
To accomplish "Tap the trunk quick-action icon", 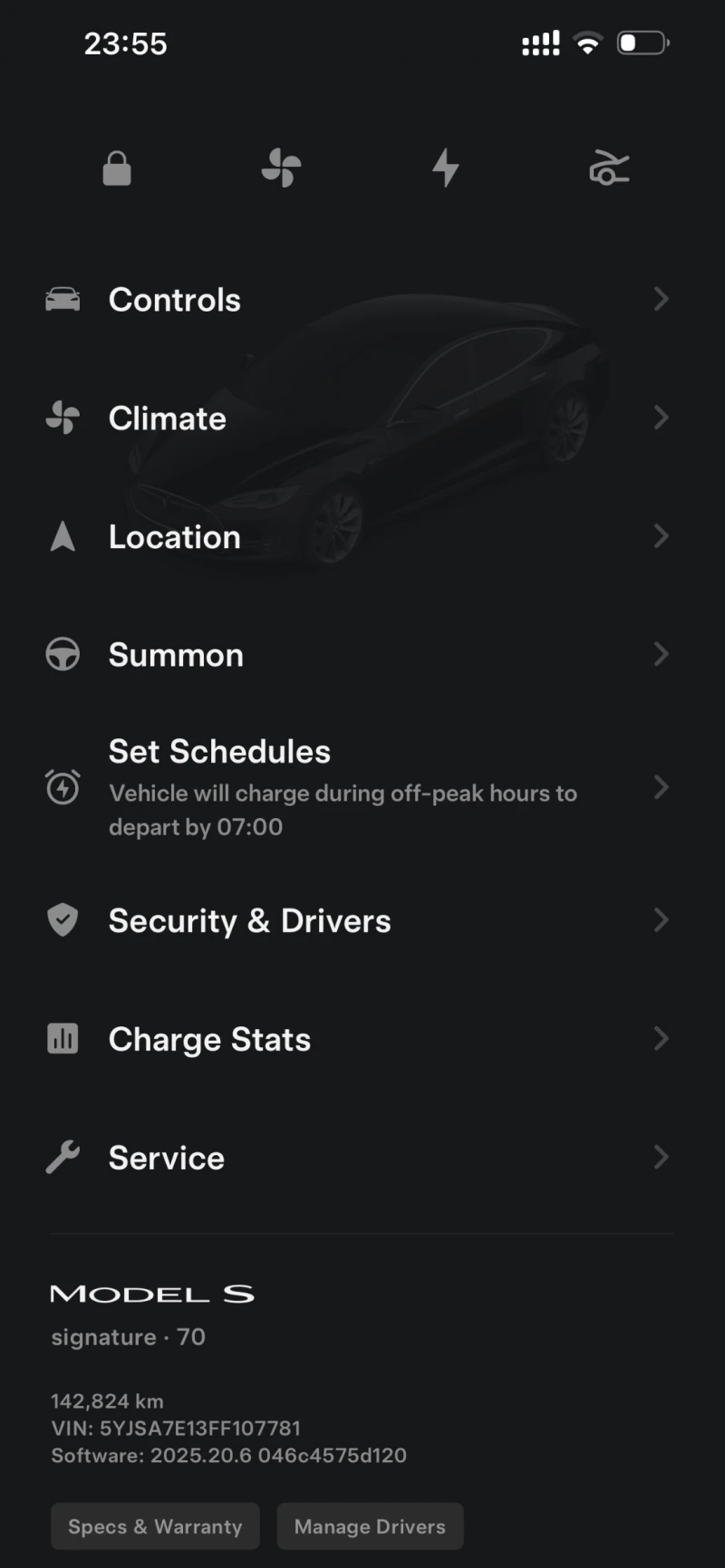I will [x=608, y=168].
